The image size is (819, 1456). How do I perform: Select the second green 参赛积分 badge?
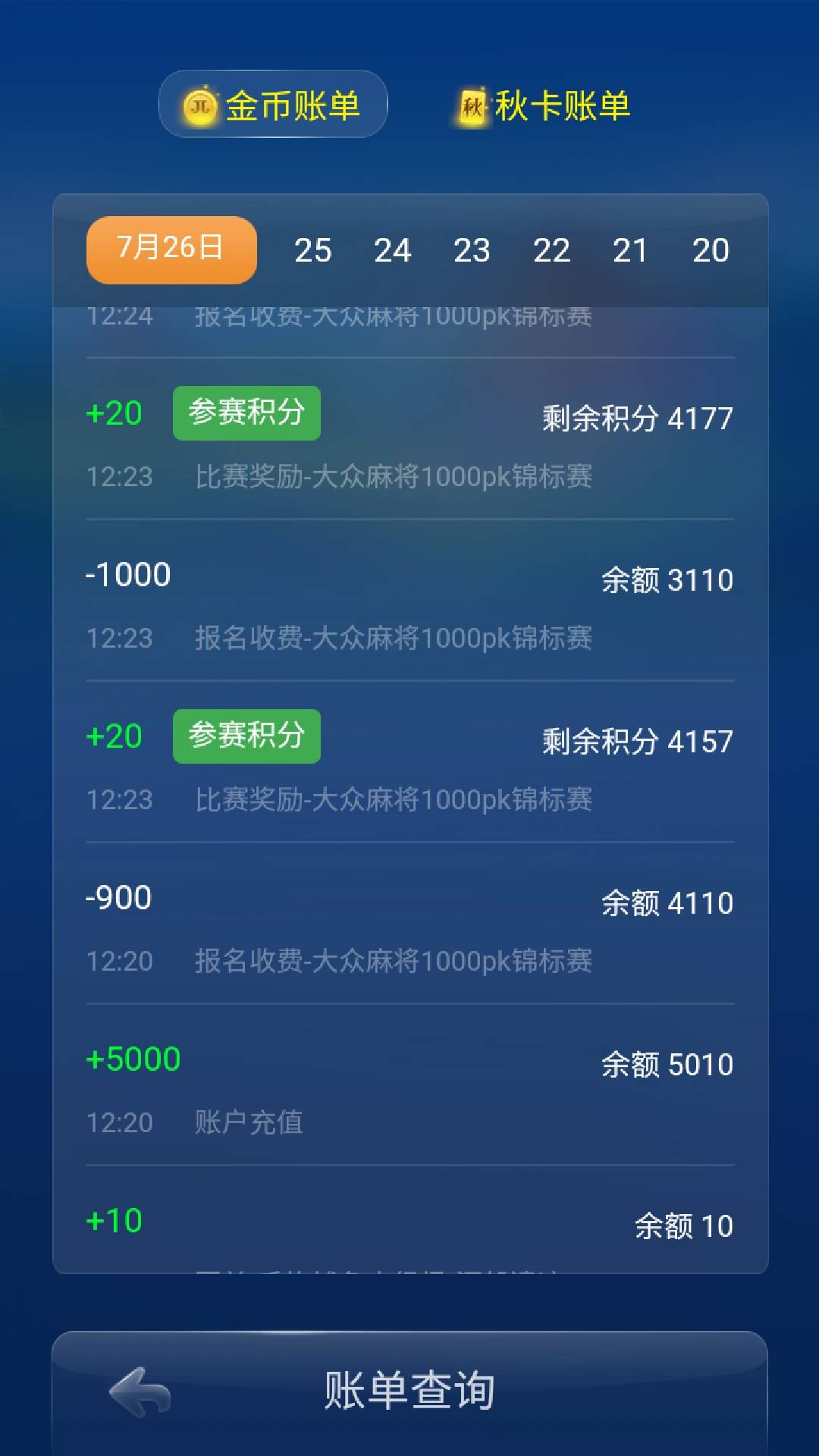[x=246, y=735]
